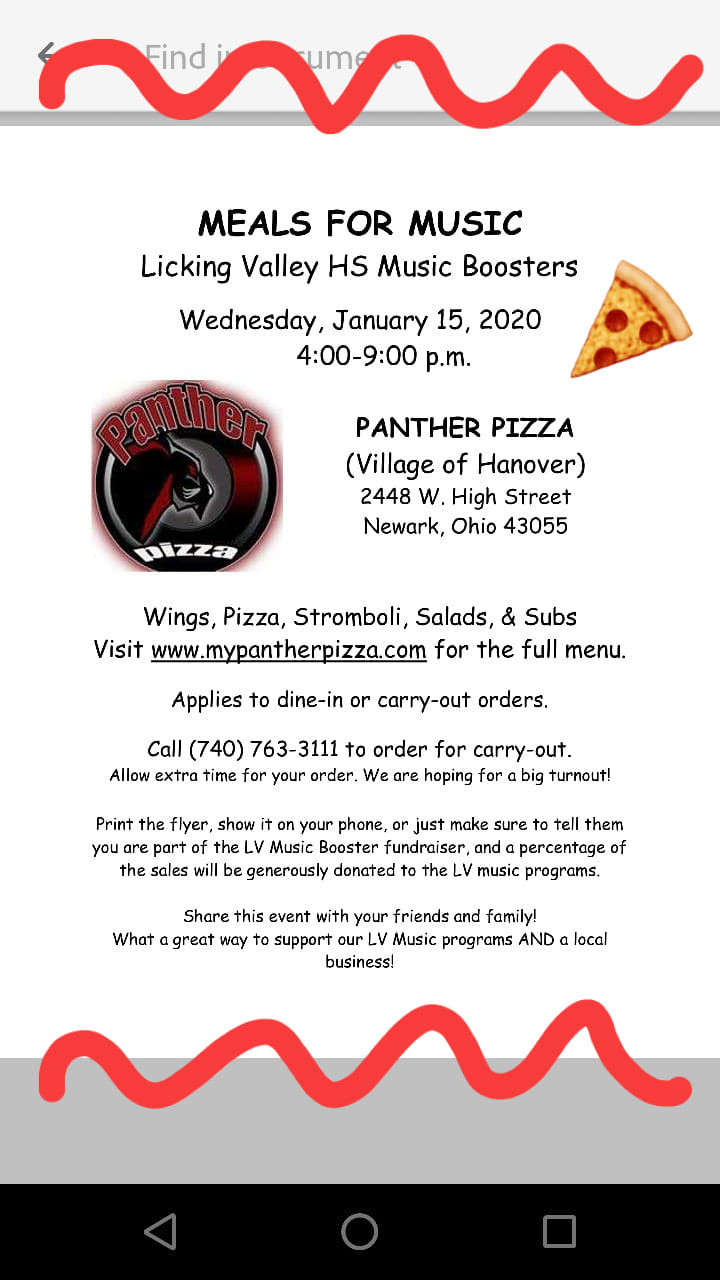Go back using the system navigation bar
This screenshot has width=720, height=1280.
coord(160,1232)
